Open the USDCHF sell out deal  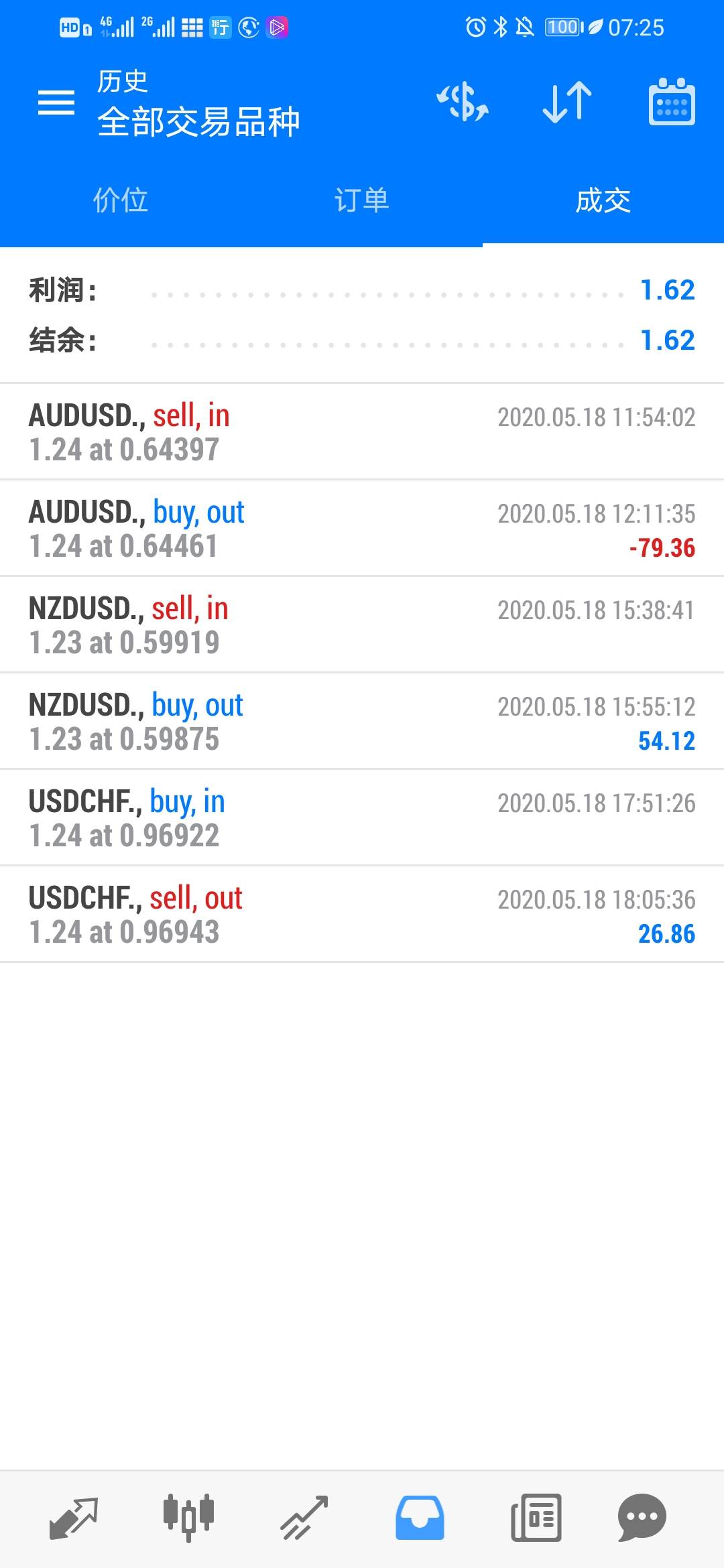[362, 915]
